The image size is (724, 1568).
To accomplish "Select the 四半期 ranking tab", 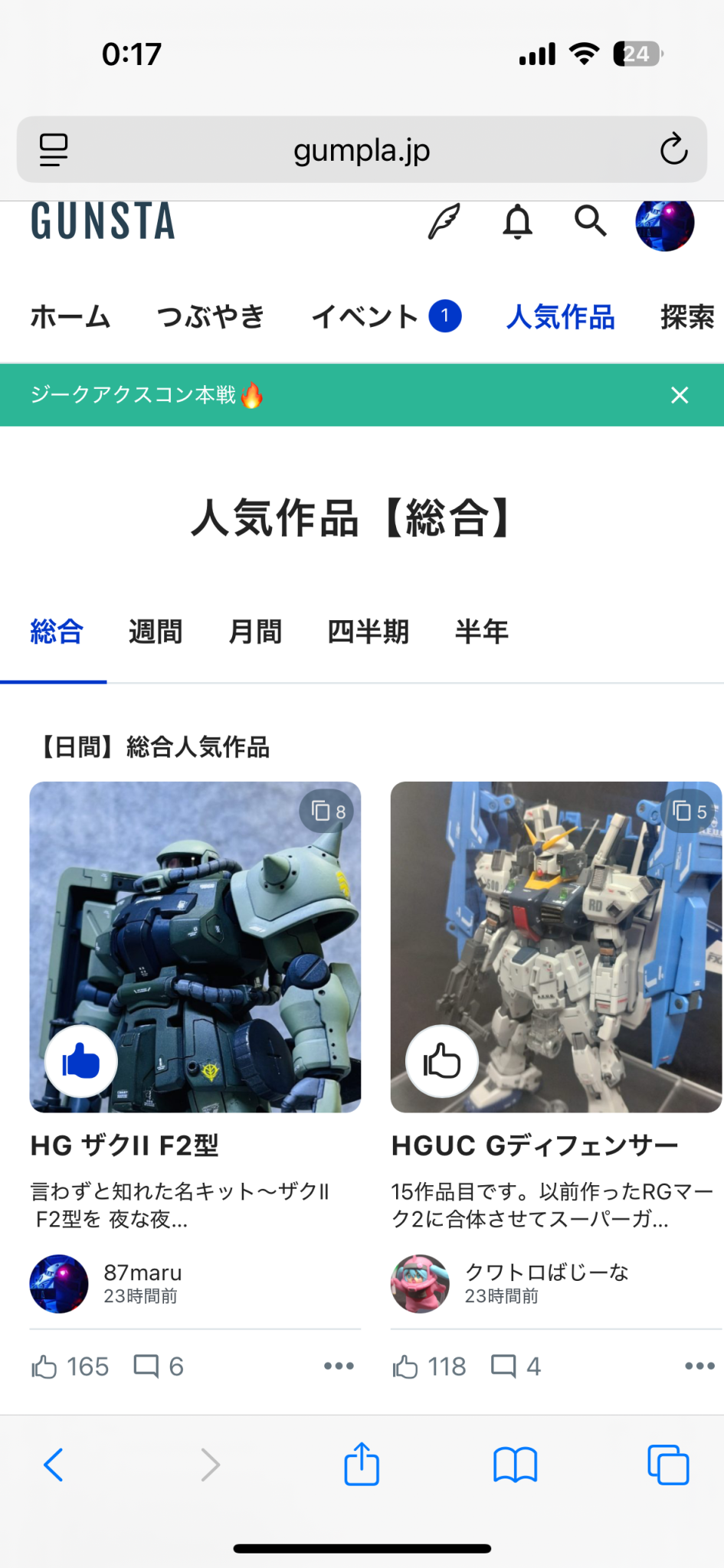I will pos(369,632).
